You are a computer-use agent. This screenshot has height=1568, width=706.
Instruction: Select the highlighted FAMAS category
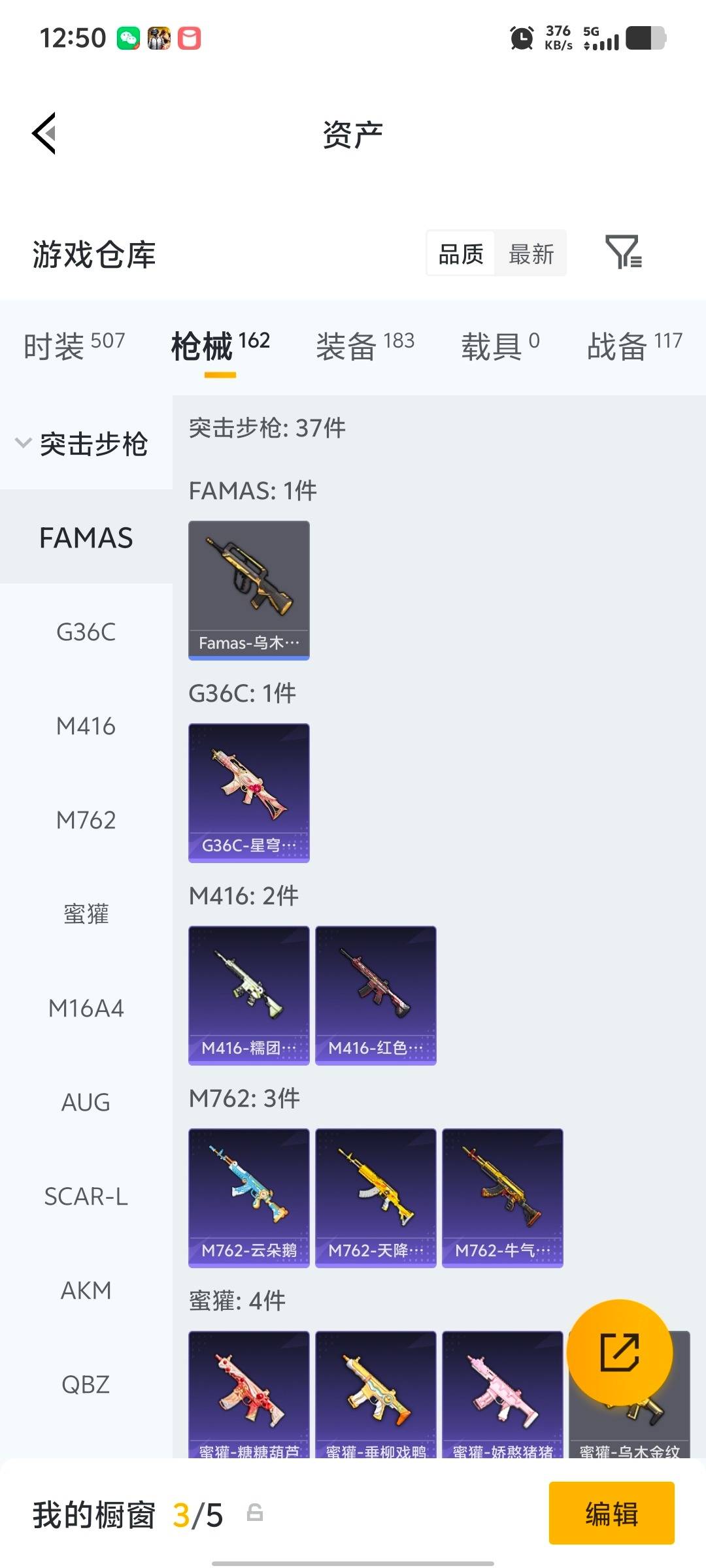click(86, 538)
